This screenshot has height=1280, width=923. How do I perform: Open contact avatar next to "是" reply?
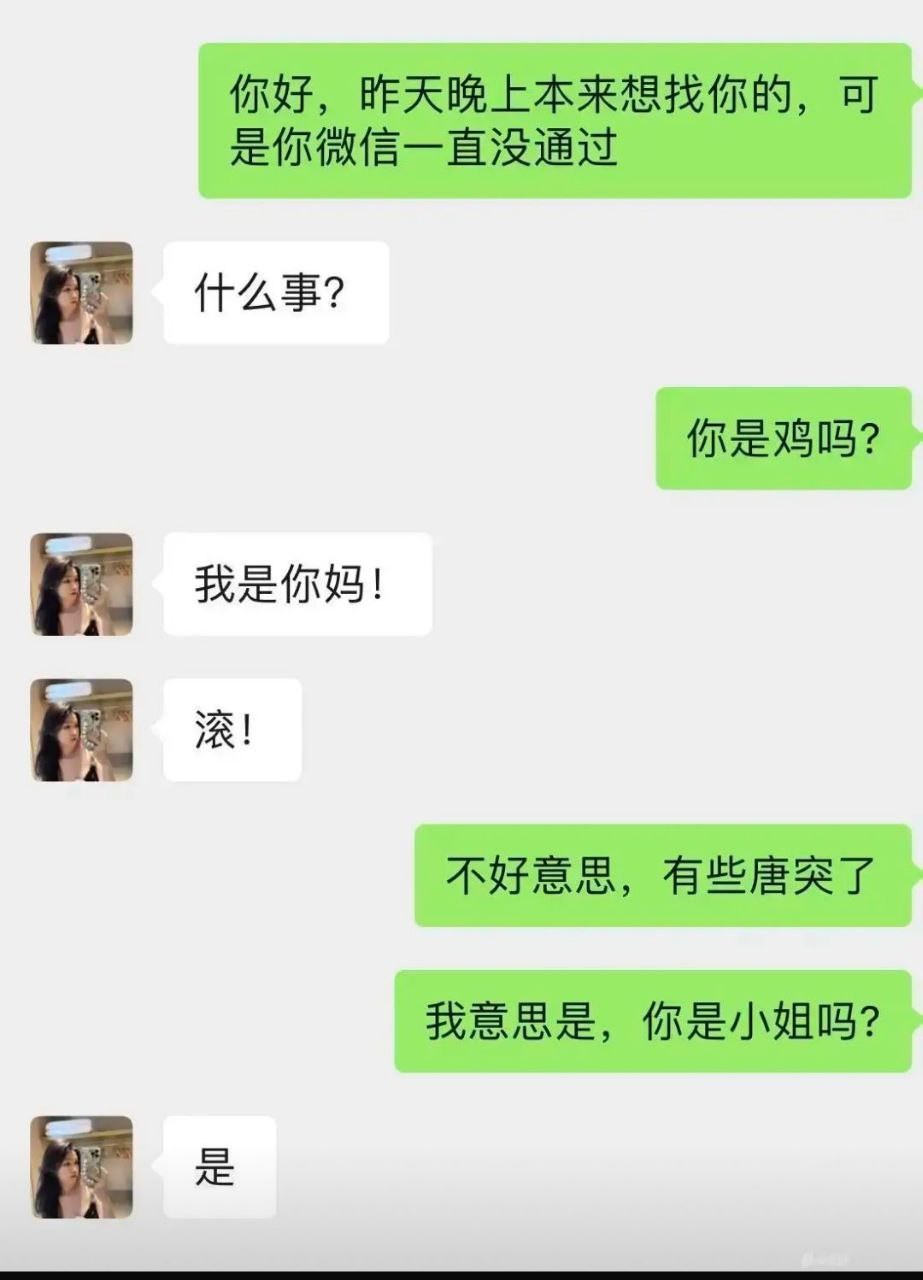click(81, 1167)
